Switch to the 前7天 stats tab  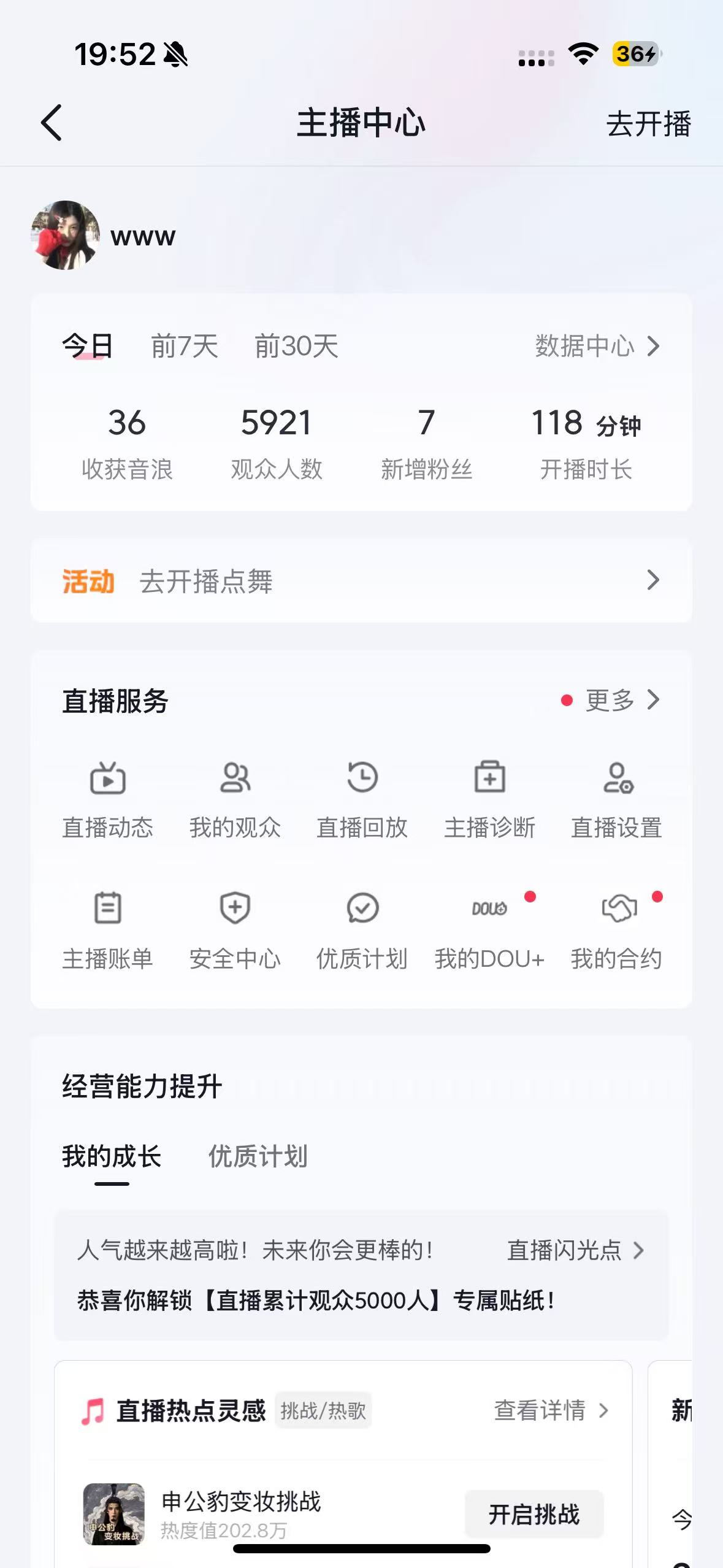coord(185,346)
